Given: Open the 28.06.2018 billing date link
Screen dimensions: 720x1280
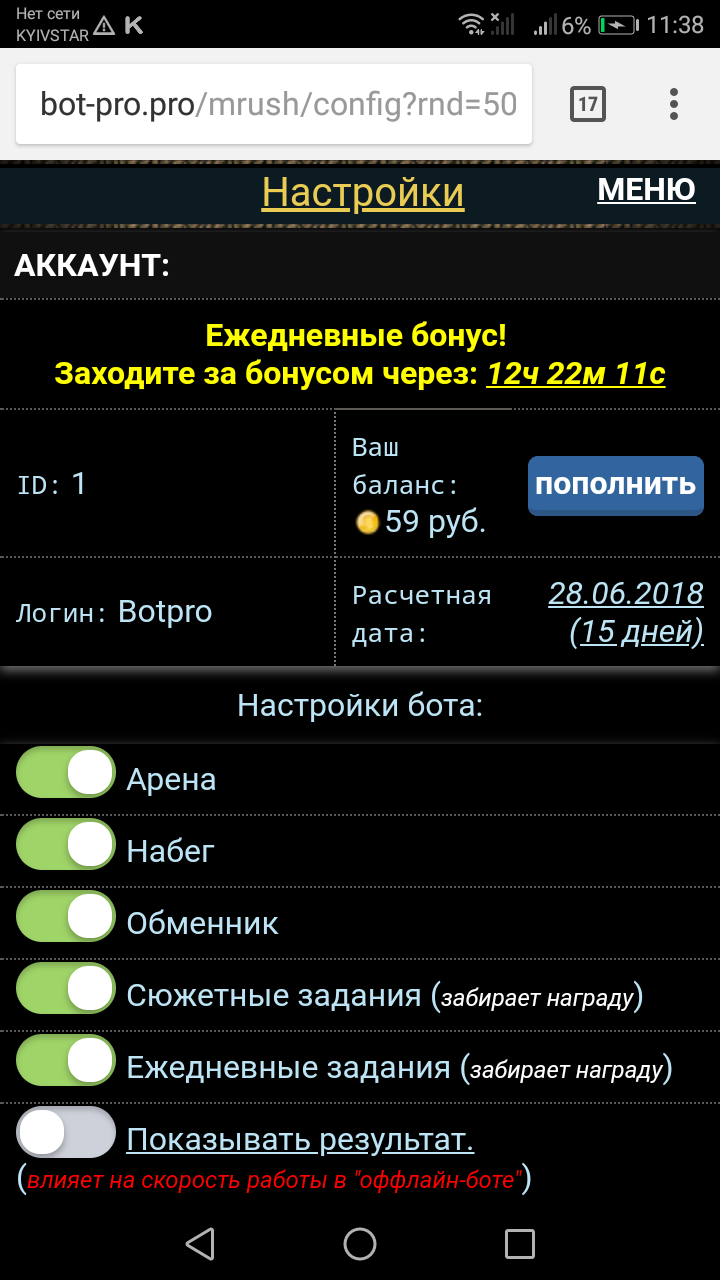Looking at the screenshot, I should (x=626, y=593).
